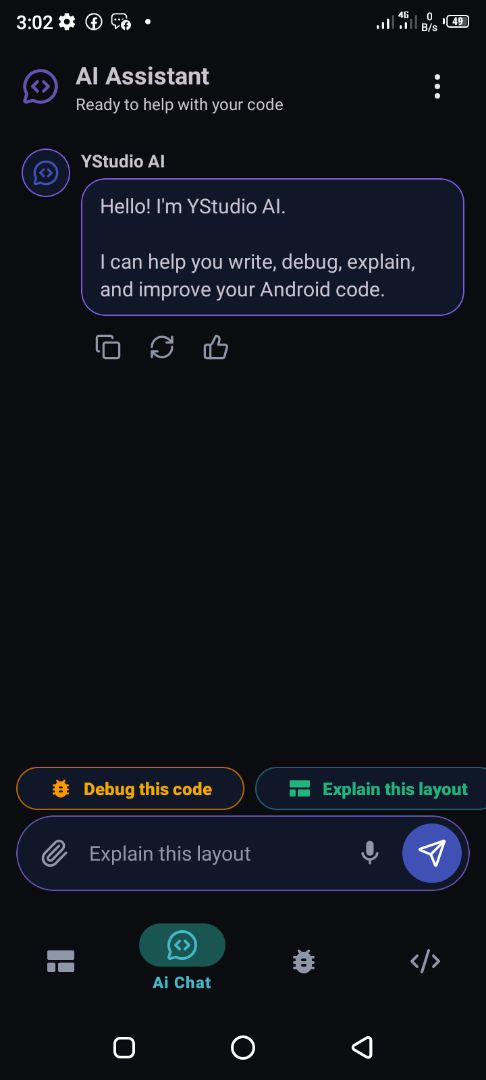The image size is (486, 1080).
Task: Go back using the system back button
Action: coord(362,1048)
